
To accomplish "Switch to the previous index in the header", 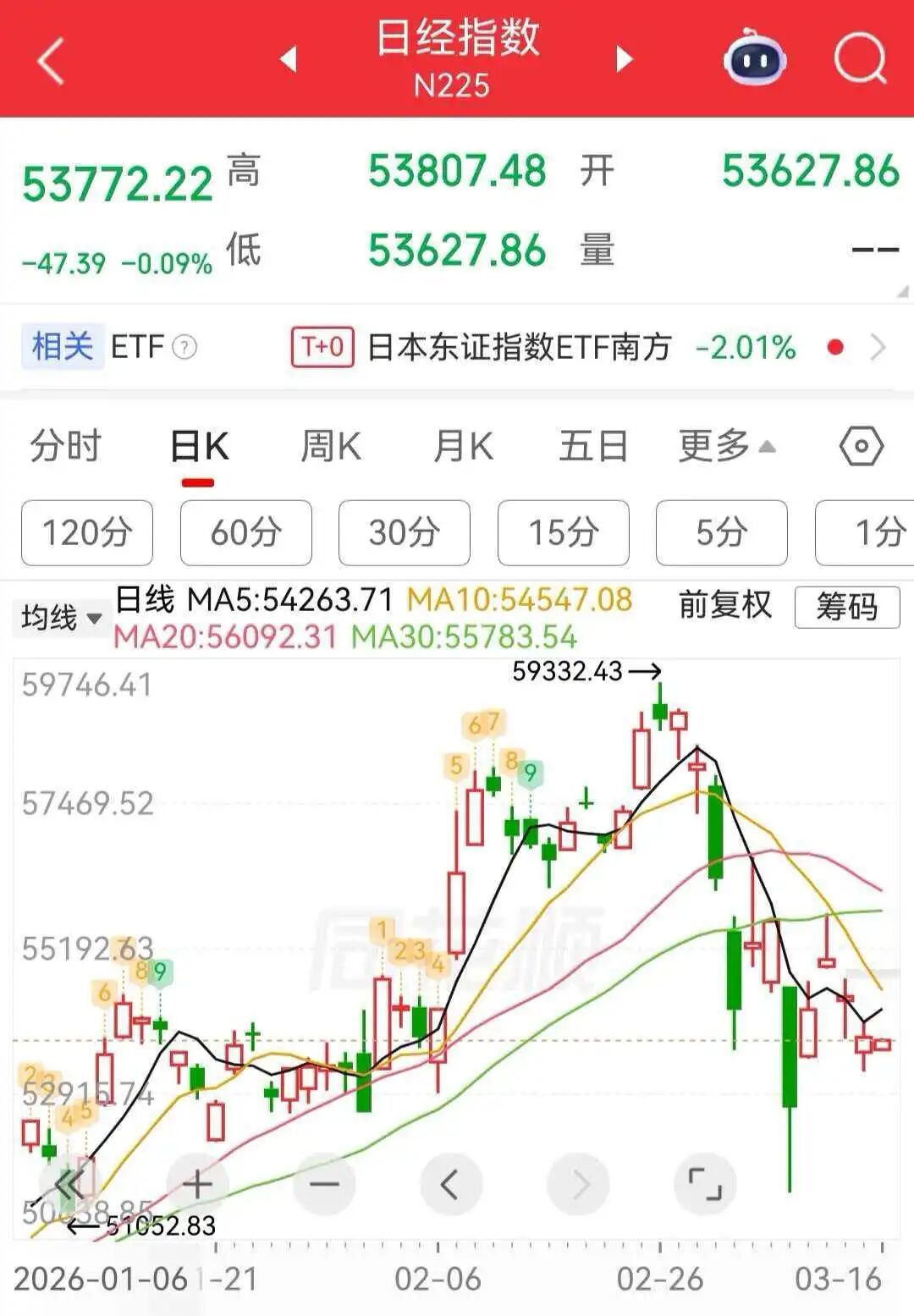I will (289, 59).
